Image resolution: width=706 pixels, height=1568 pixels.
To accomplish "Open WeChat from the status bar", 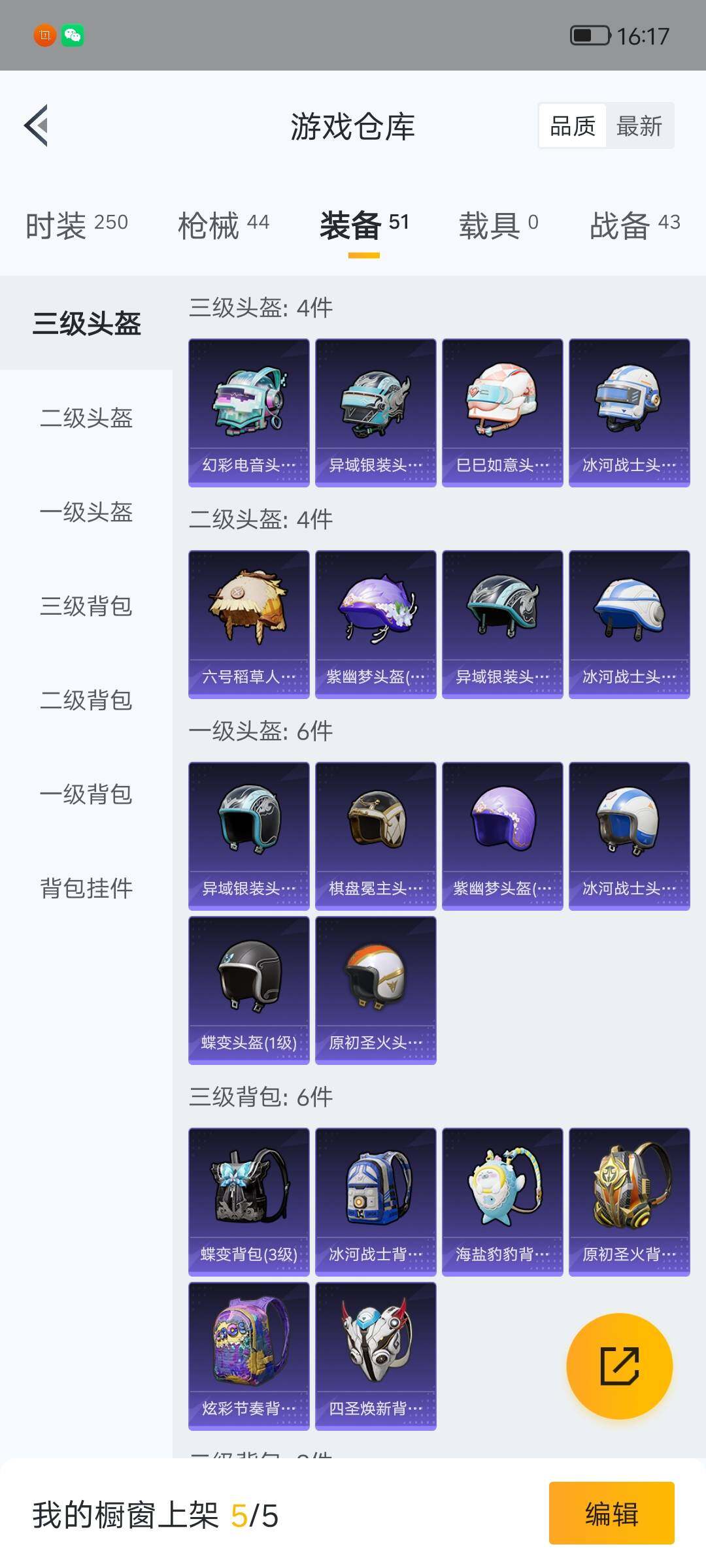I will 73,36.
